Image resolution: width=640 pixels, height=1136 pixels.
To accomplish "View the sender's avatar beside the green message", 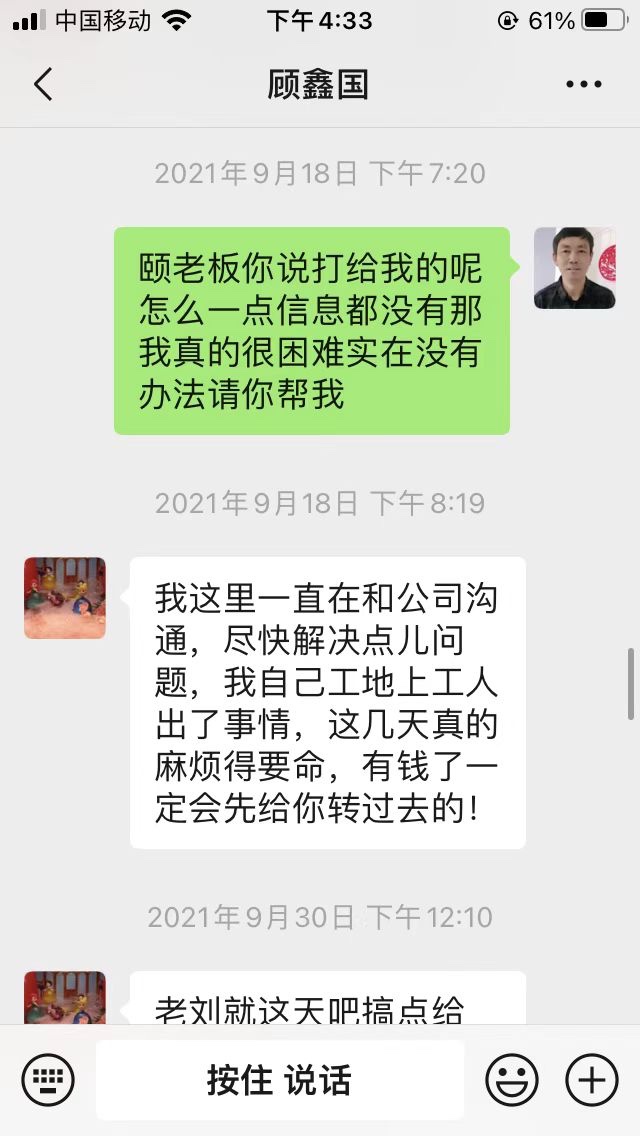I will pyautogui.click(x=574, y=268).
